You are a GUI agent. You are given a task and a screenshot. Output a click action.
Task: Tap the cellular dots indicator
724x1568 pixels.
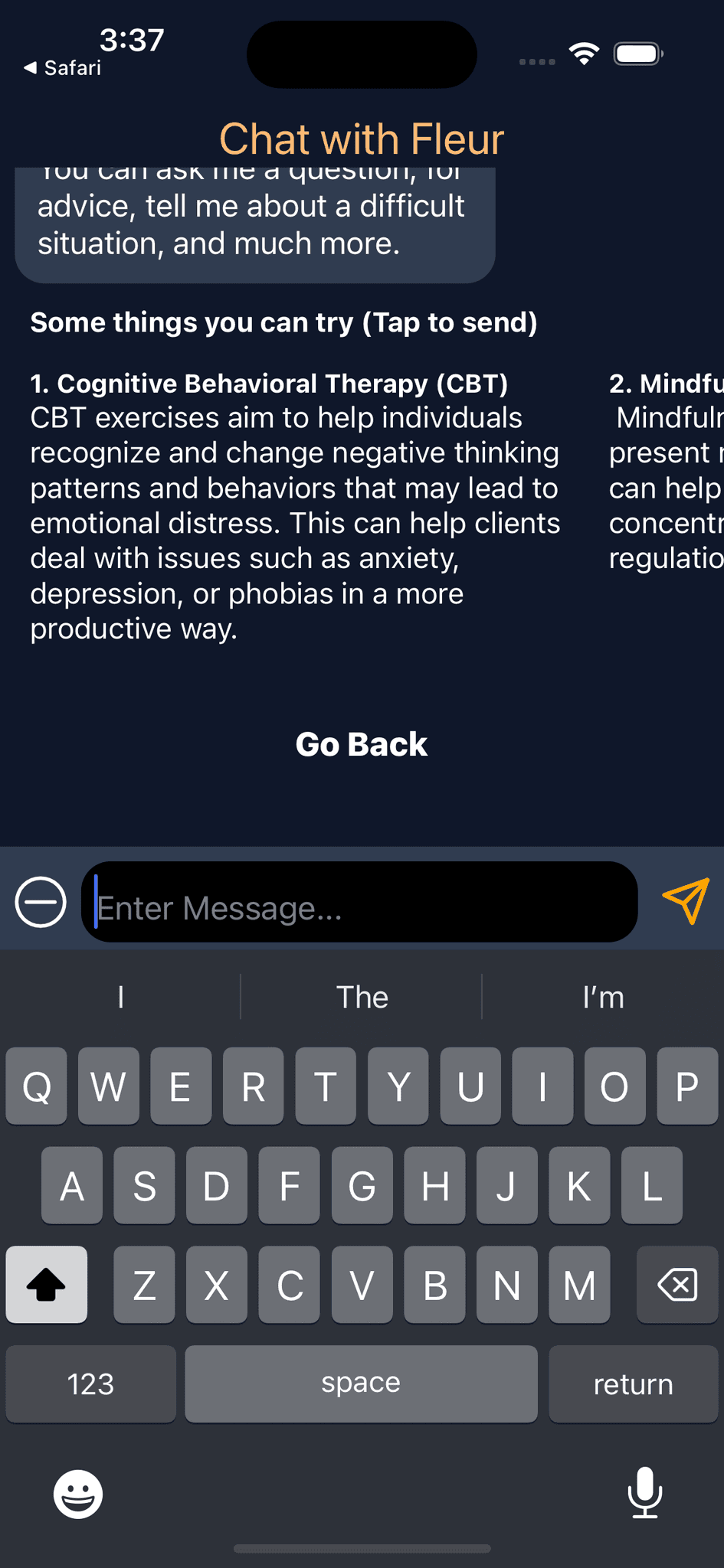point(536,60)
